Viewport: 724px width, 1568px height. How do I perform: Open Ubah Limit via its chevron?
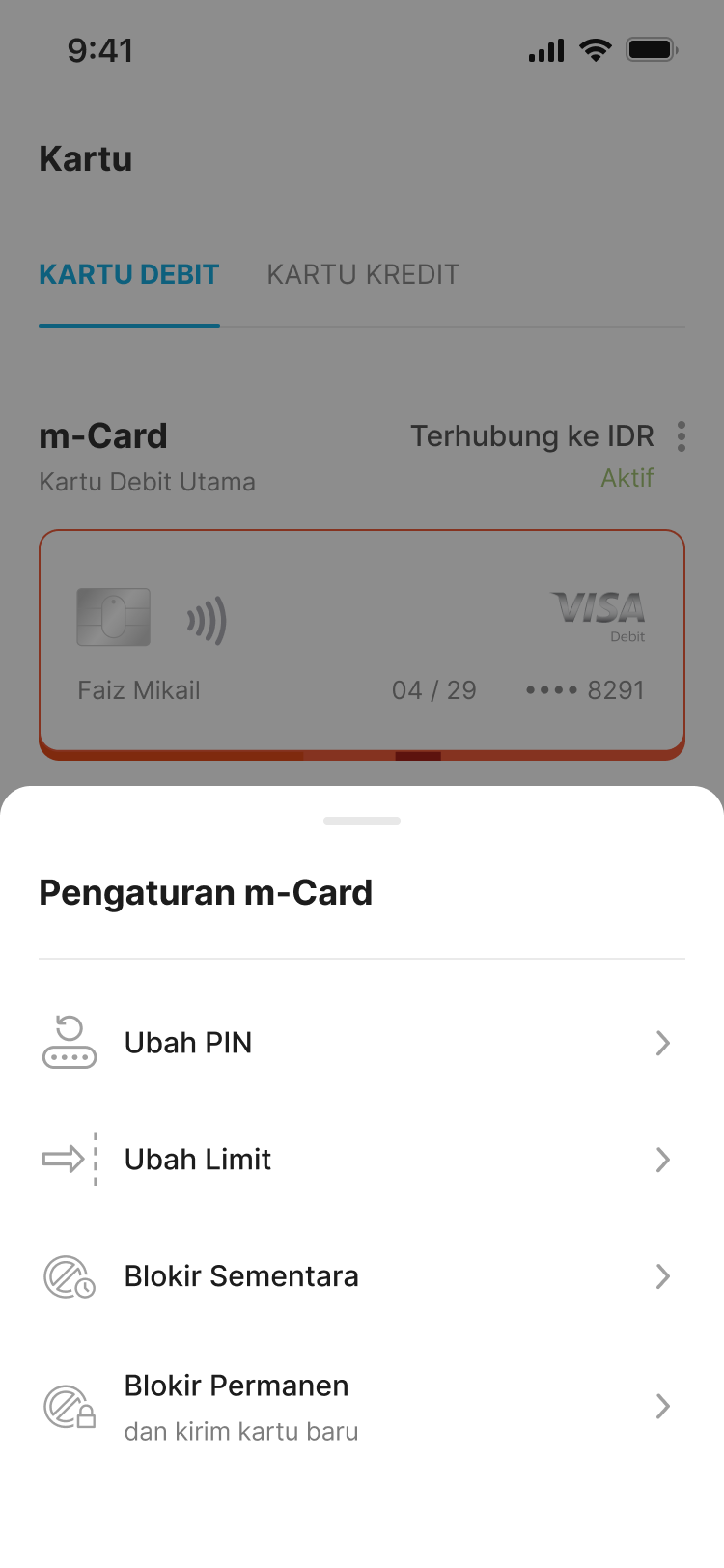[662, 1160]
